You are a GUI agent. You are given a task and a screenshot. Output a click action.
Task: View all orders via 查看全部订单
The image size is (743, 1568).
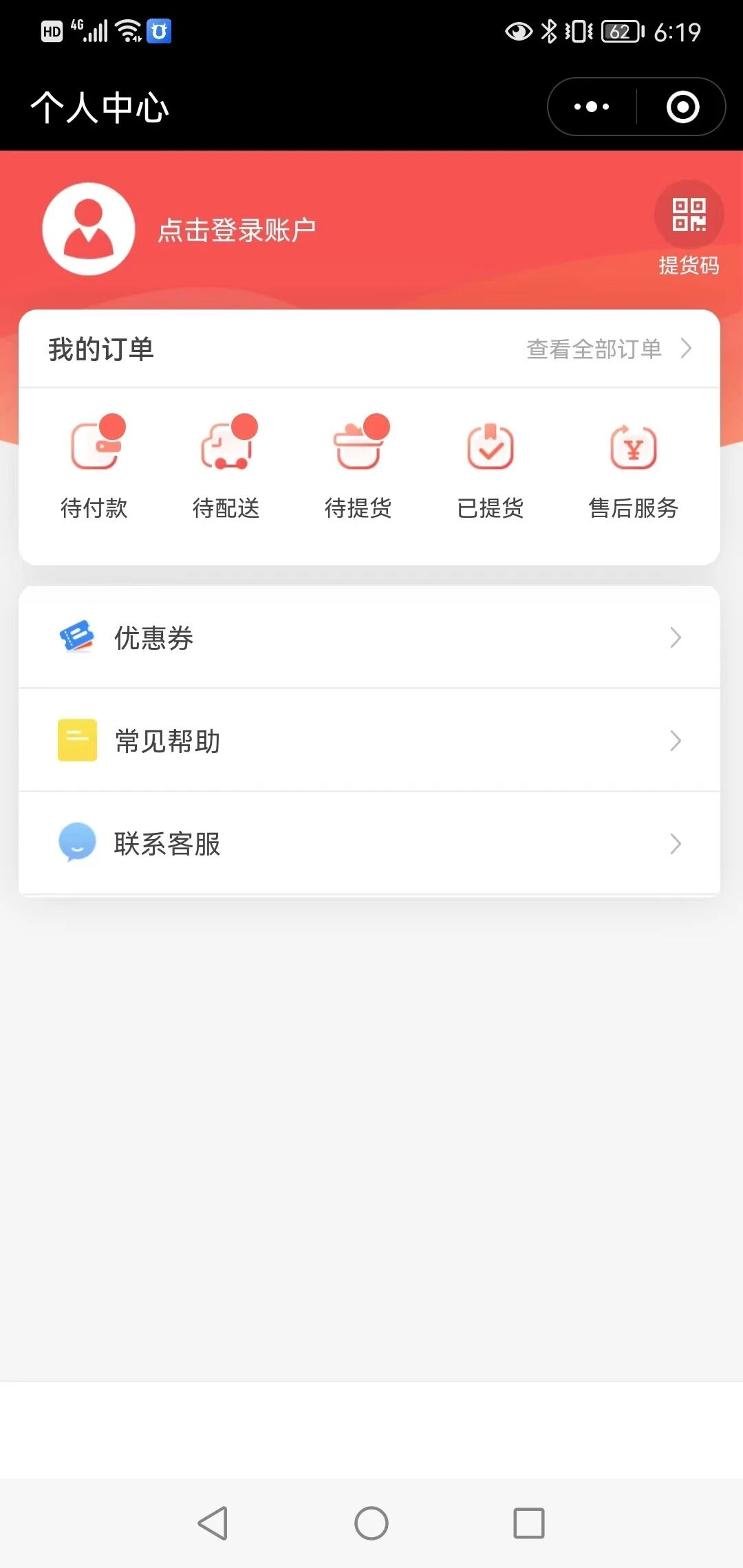[x=608, y=349]
